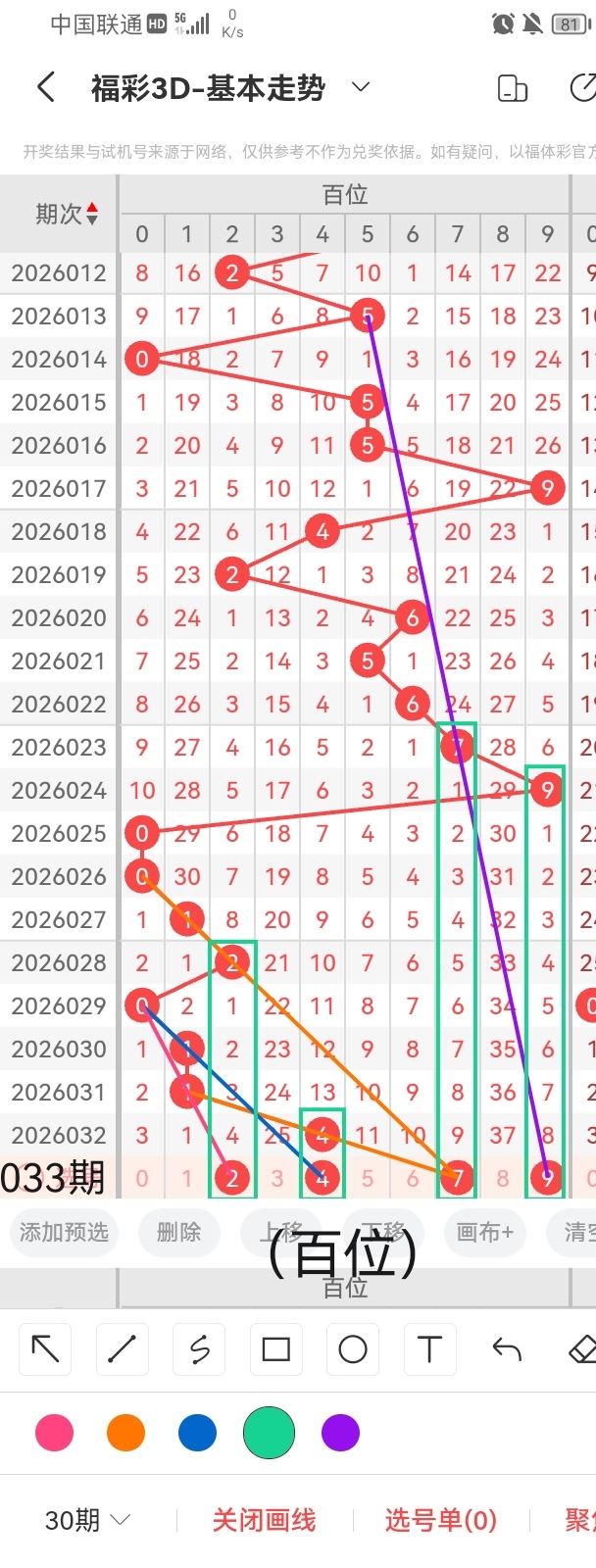Select the text tool
Viewport: 596px width, 1568px height.
point(429,1349)
